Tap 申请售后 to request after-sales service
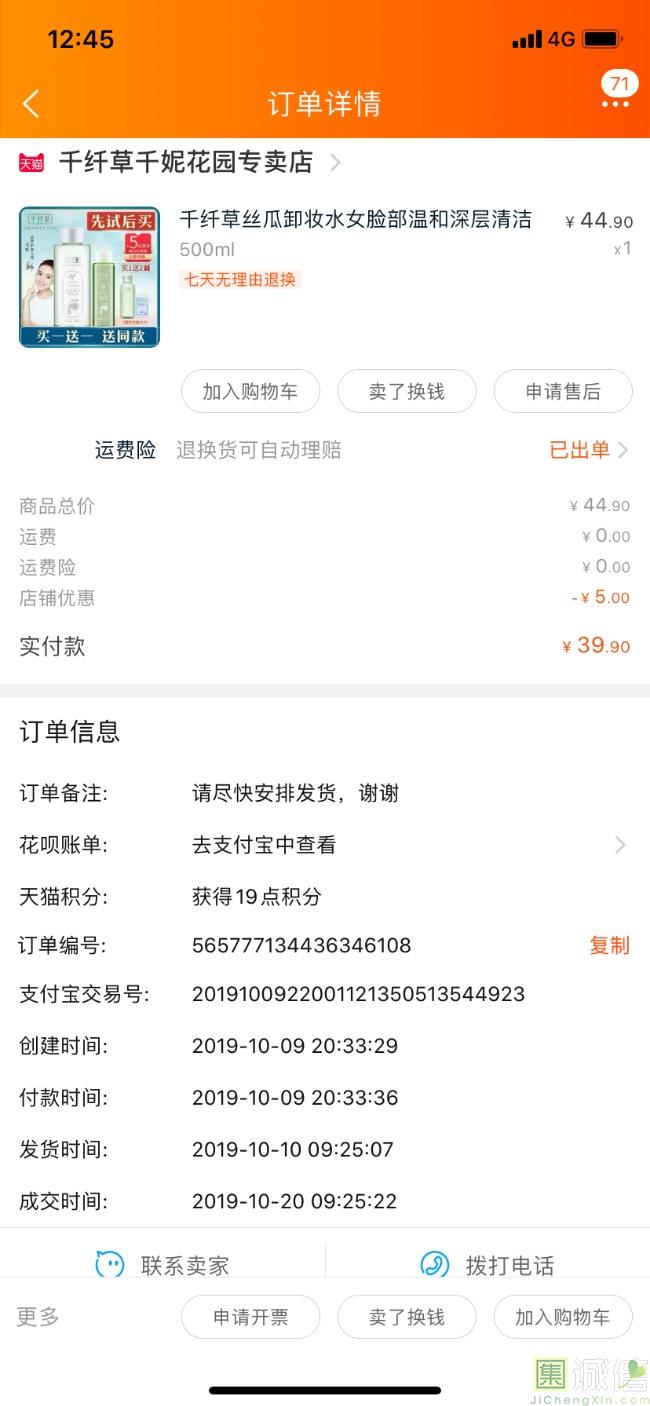 563,391
